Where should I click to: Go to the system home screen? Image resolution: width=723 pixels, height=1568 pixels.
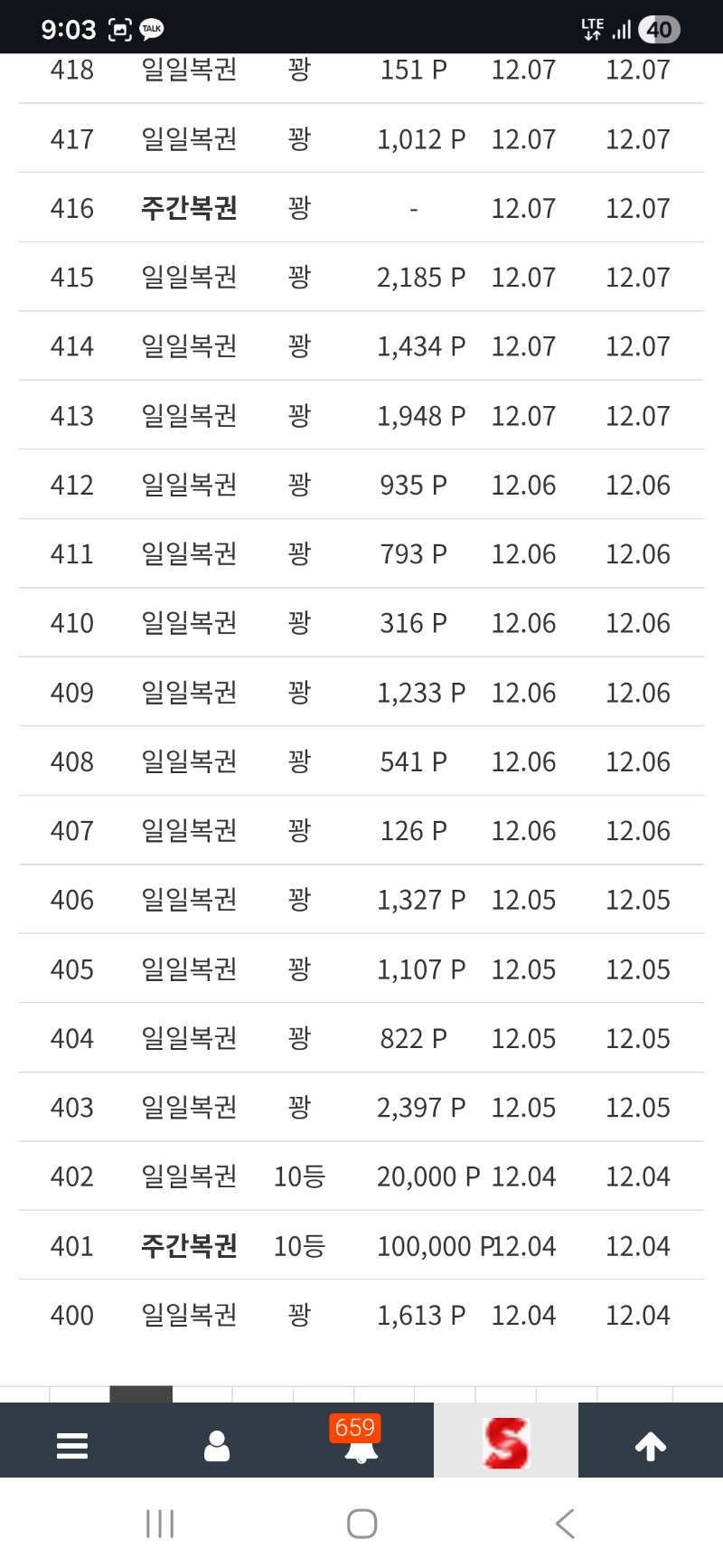click(361, 1524)
